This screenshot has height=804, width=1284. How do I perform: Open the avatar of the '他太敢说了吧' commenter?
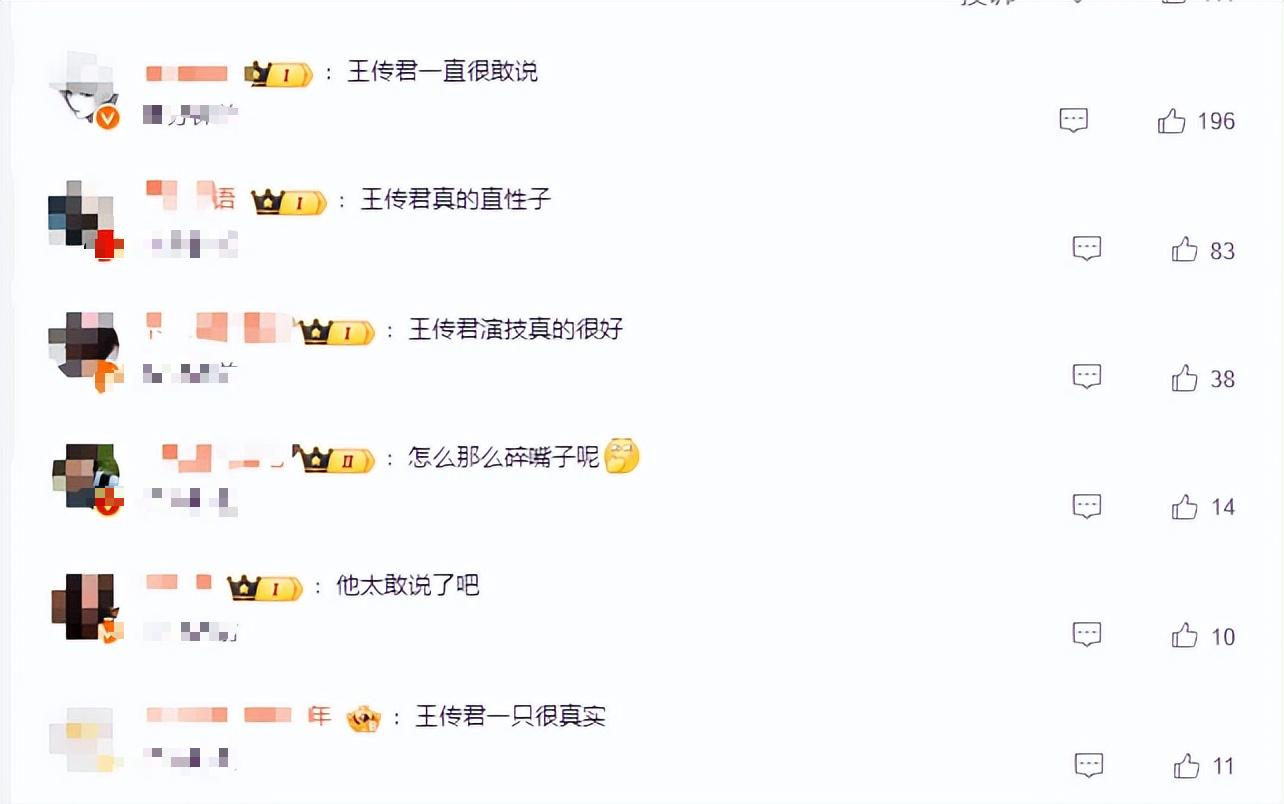point(85,606)
